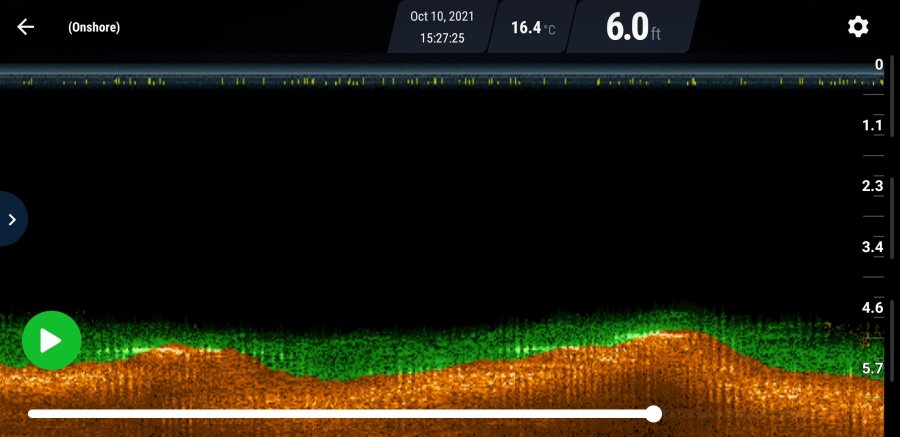Open the settings gear
900x437 pixels.
(858, 27)
